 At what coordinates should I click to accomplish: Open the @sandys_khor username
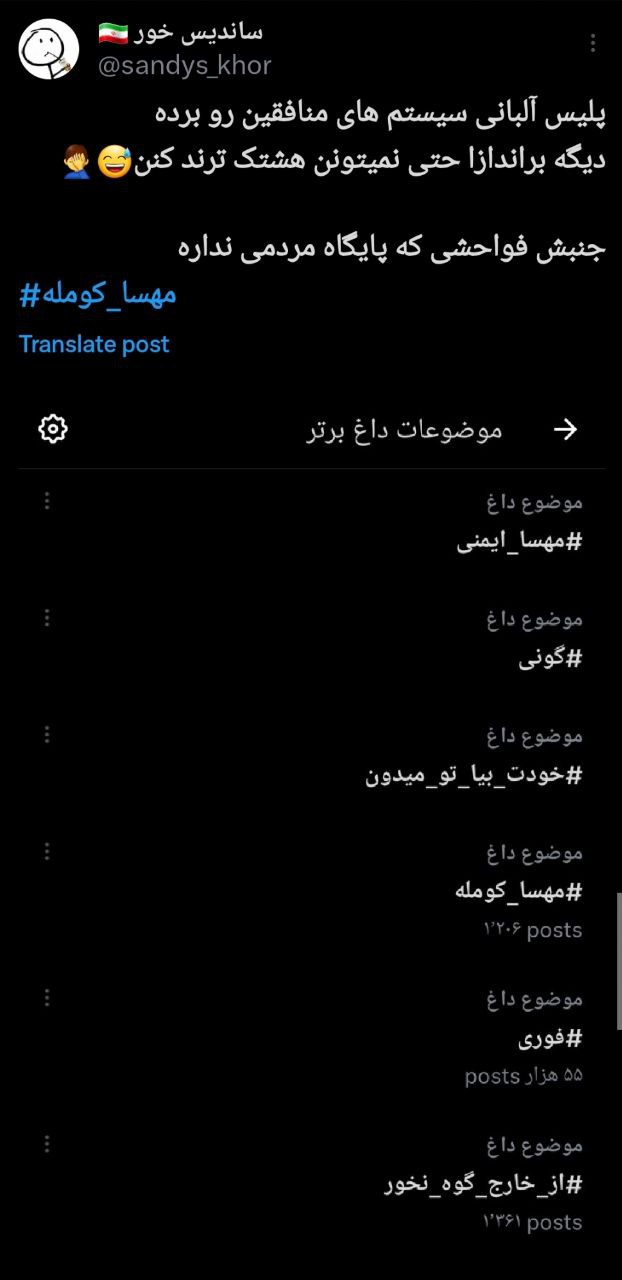pyautogui.click(x=184, y=66)
